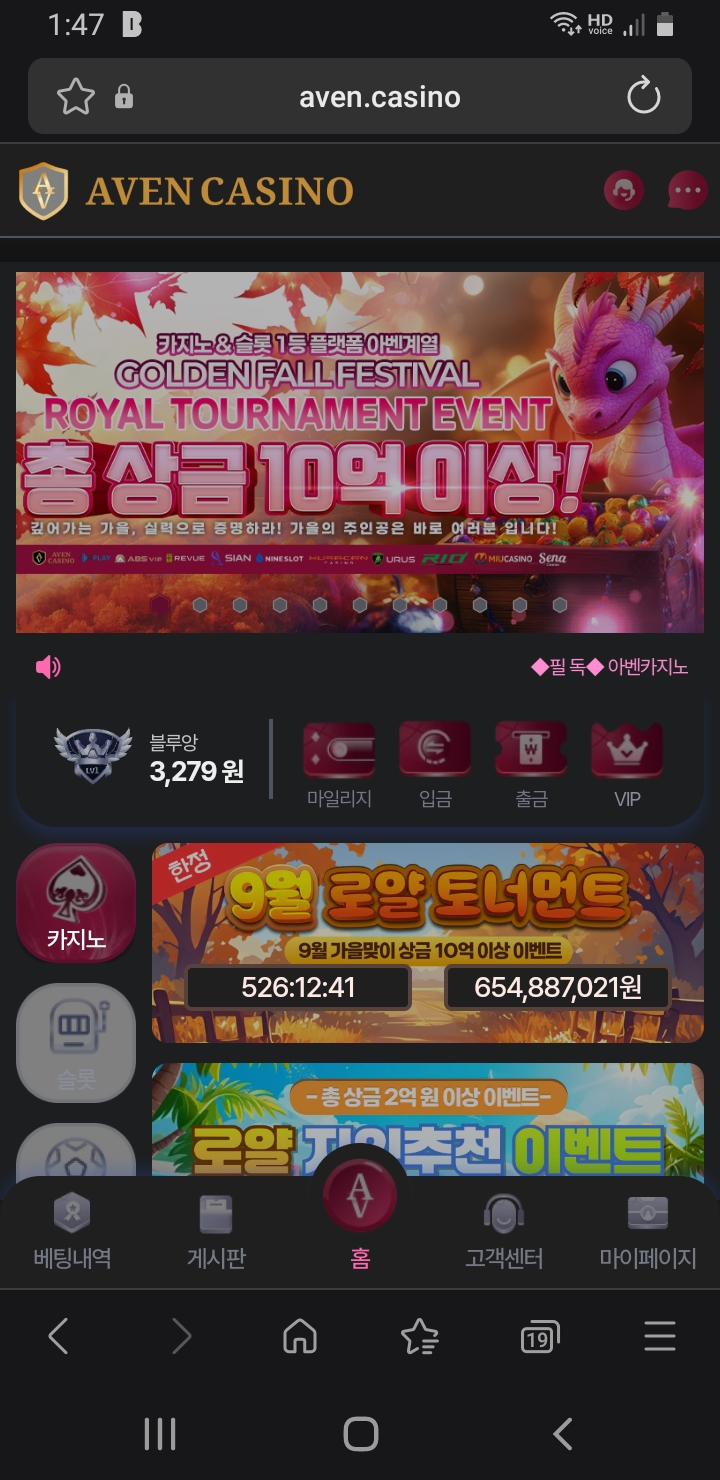720x1480 pixels.
Task: Open the browser hamburger menu
Action: pos(660,1337)
